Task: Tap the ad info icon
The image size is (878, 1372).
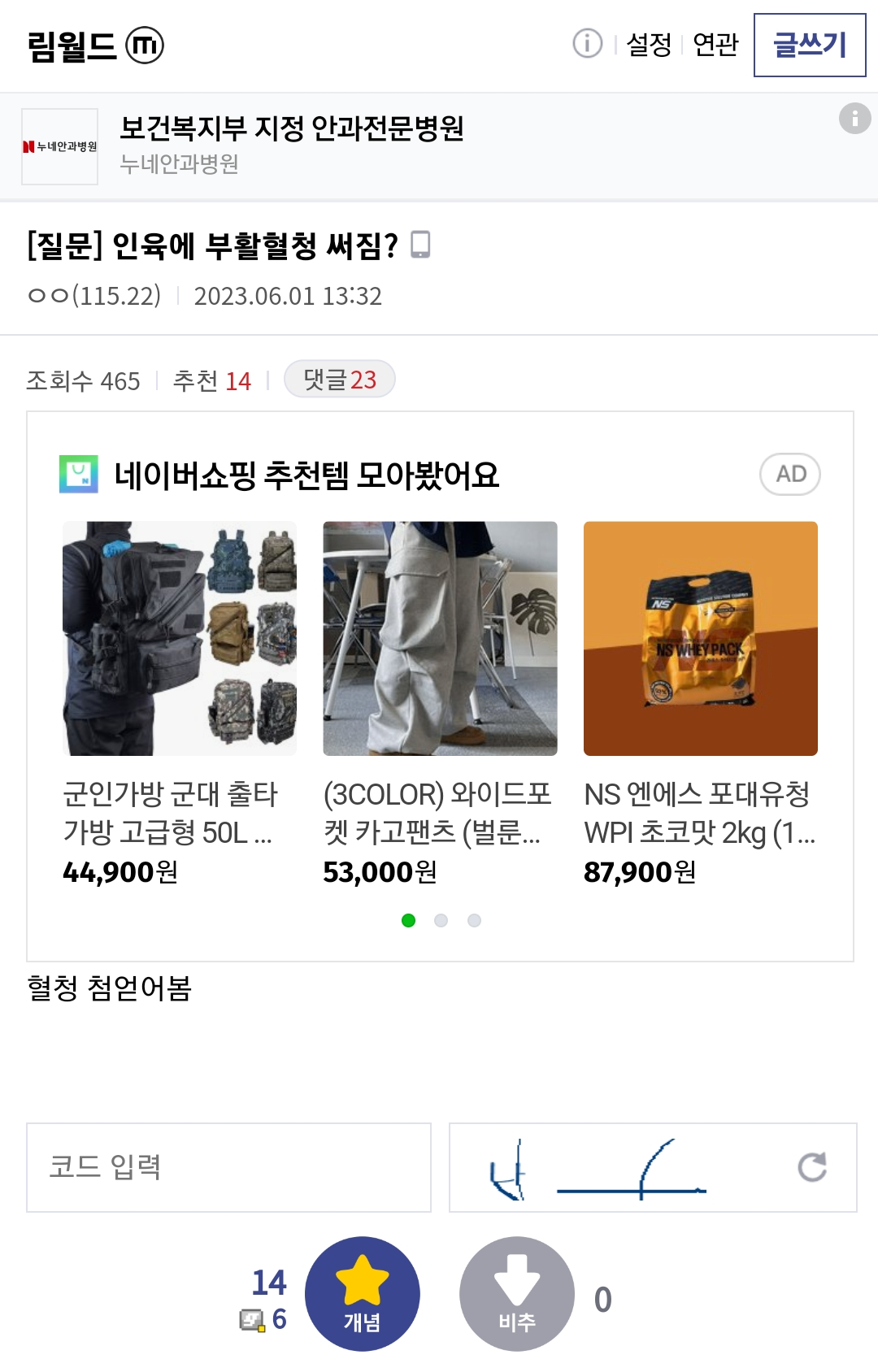Action: [854, 119]
